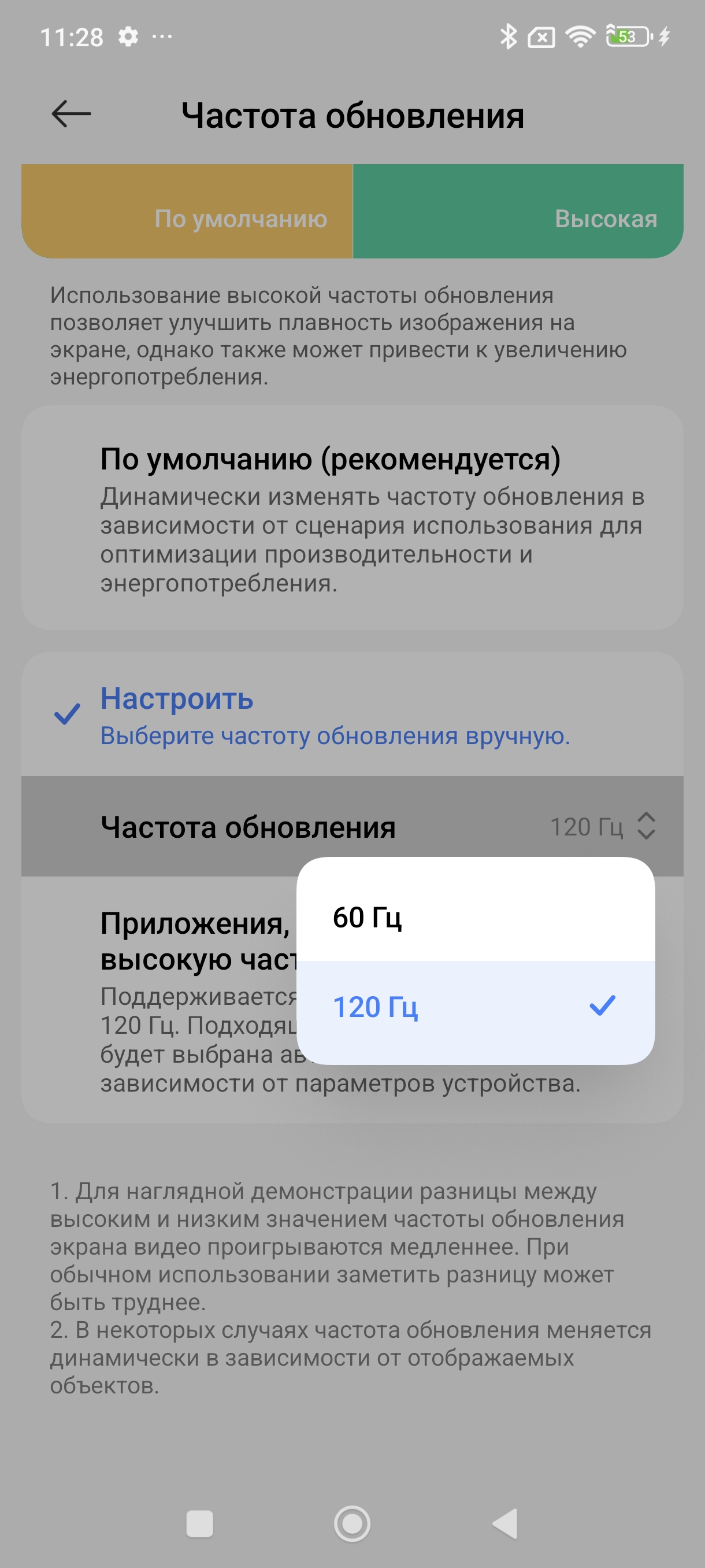The image size is (705, 1568).
Task: Switch preview to По умолчанию
Action: pos(187,212)
